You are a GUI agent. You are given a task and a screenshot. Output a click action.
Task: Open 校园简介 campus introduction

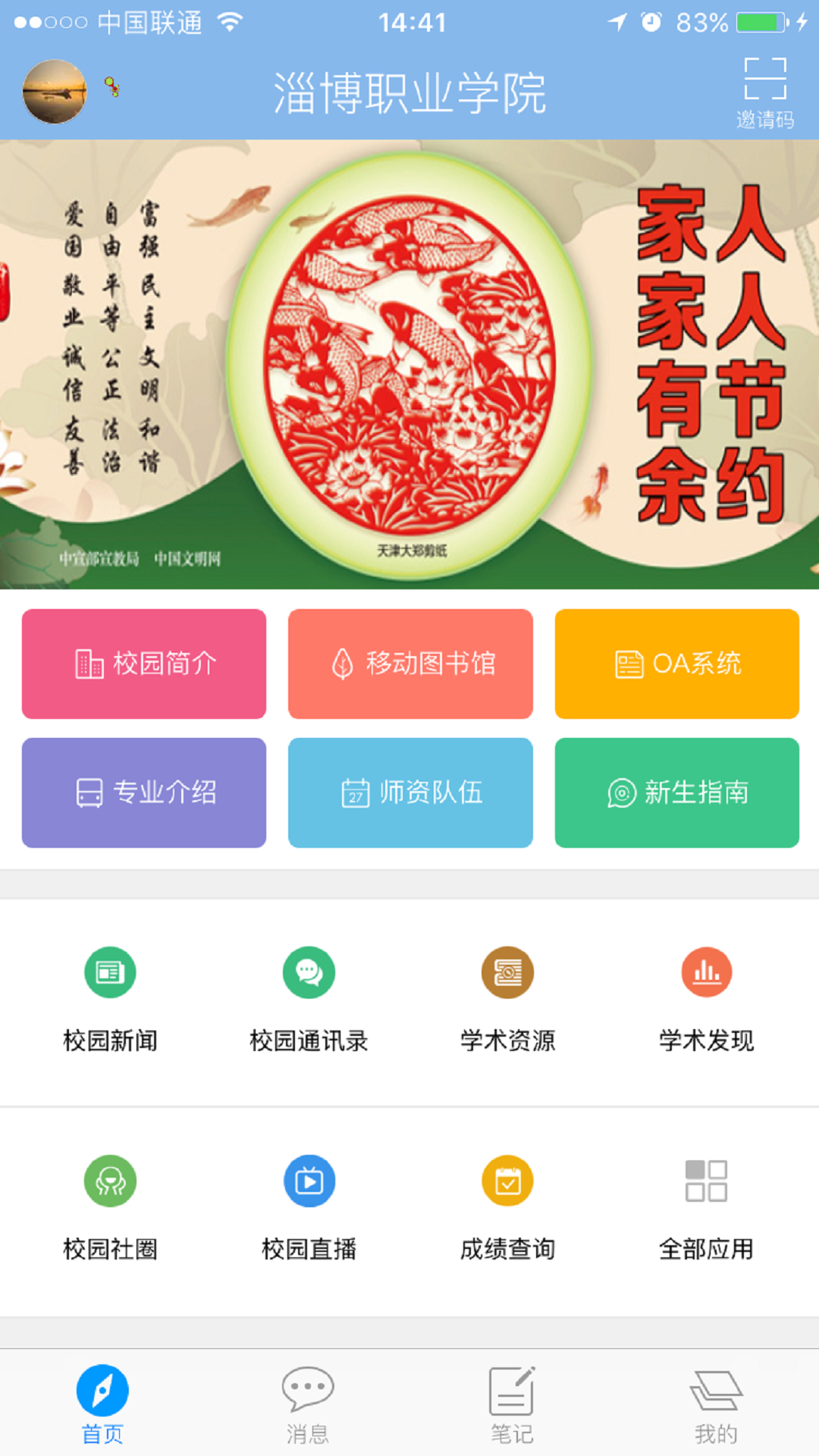144,664
